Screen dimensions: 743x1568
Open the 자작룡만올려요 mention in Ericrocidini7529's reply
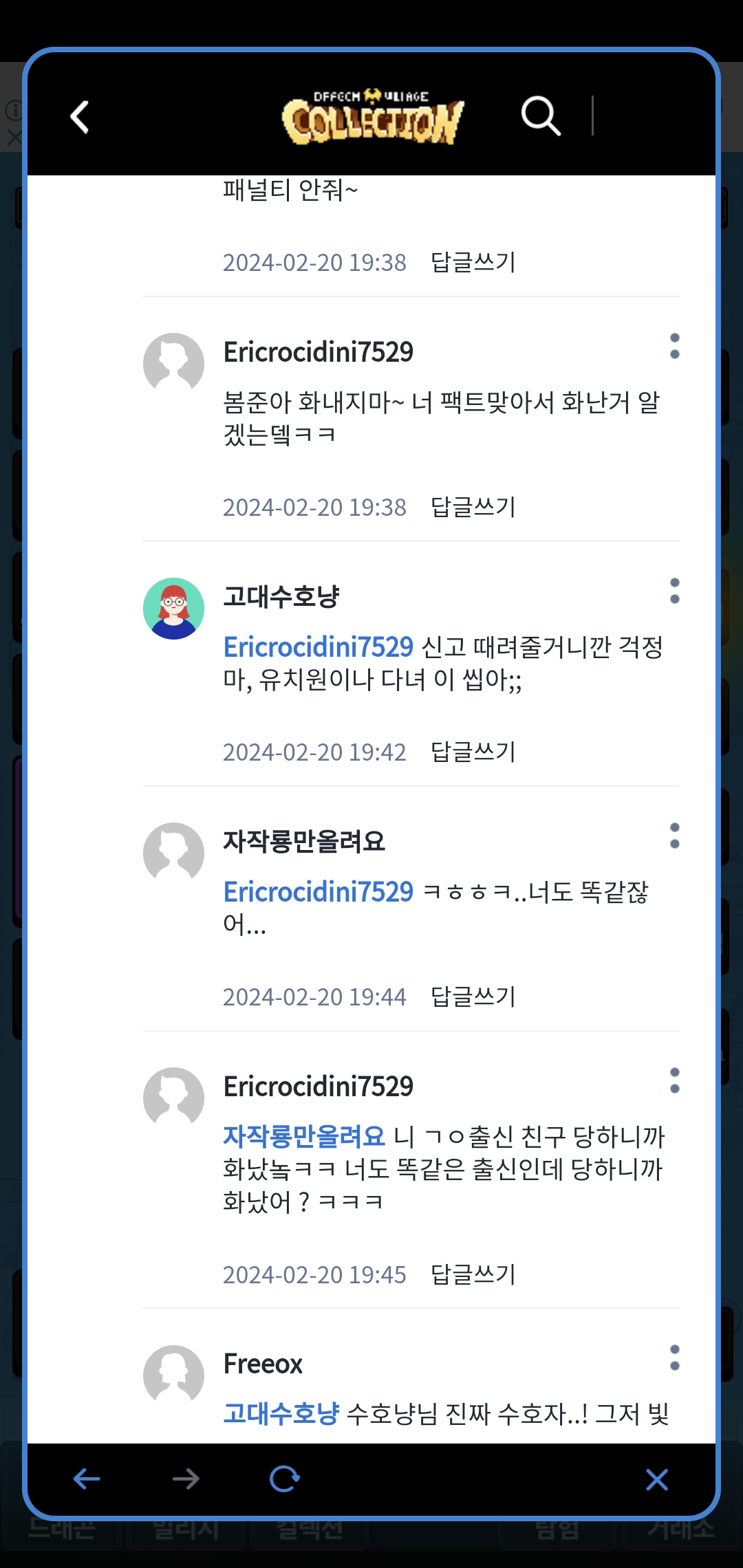[304, 1137]
